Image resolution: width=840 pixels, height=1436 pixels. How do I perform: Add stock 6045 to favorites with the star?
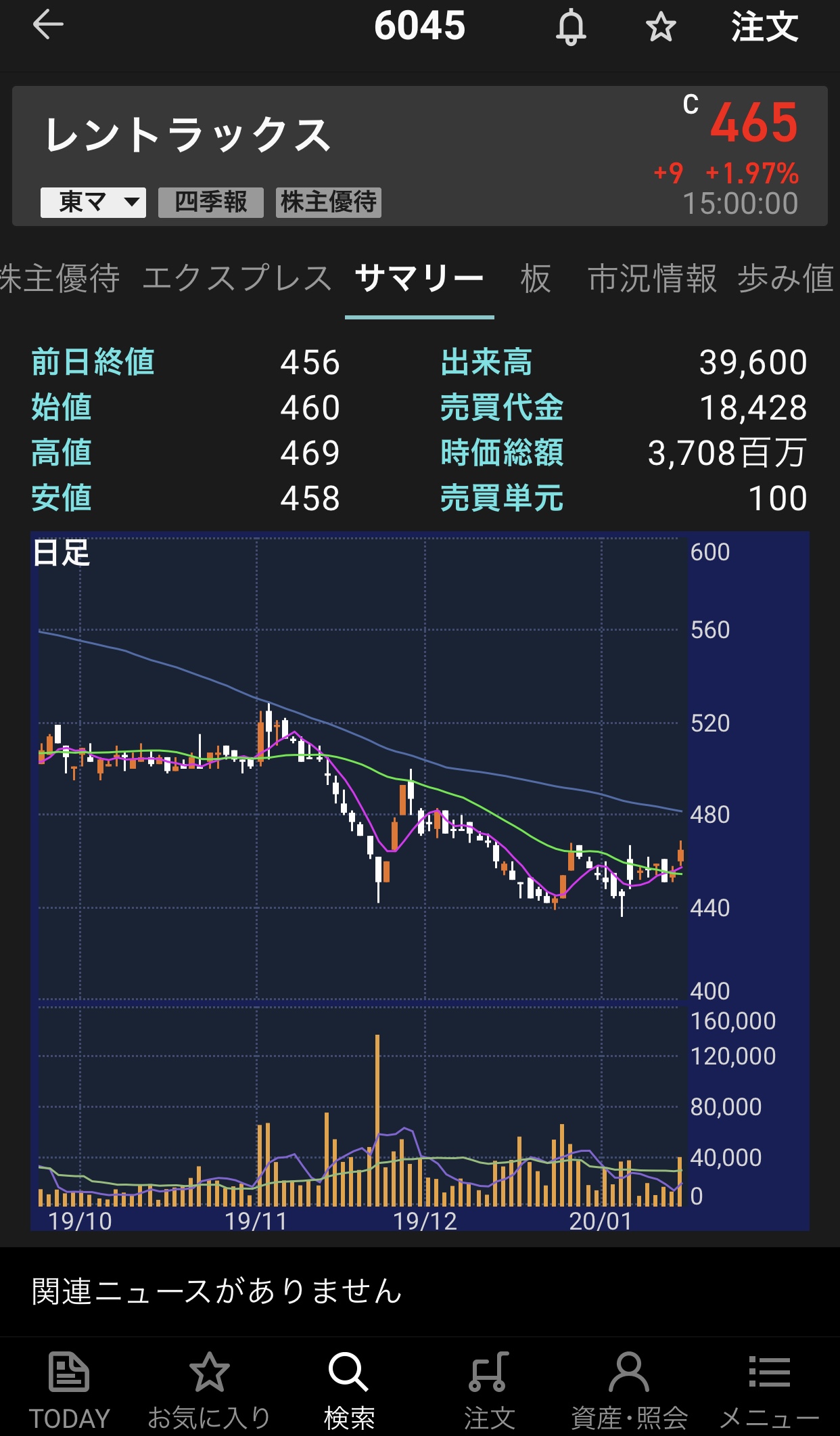point(660,27)
